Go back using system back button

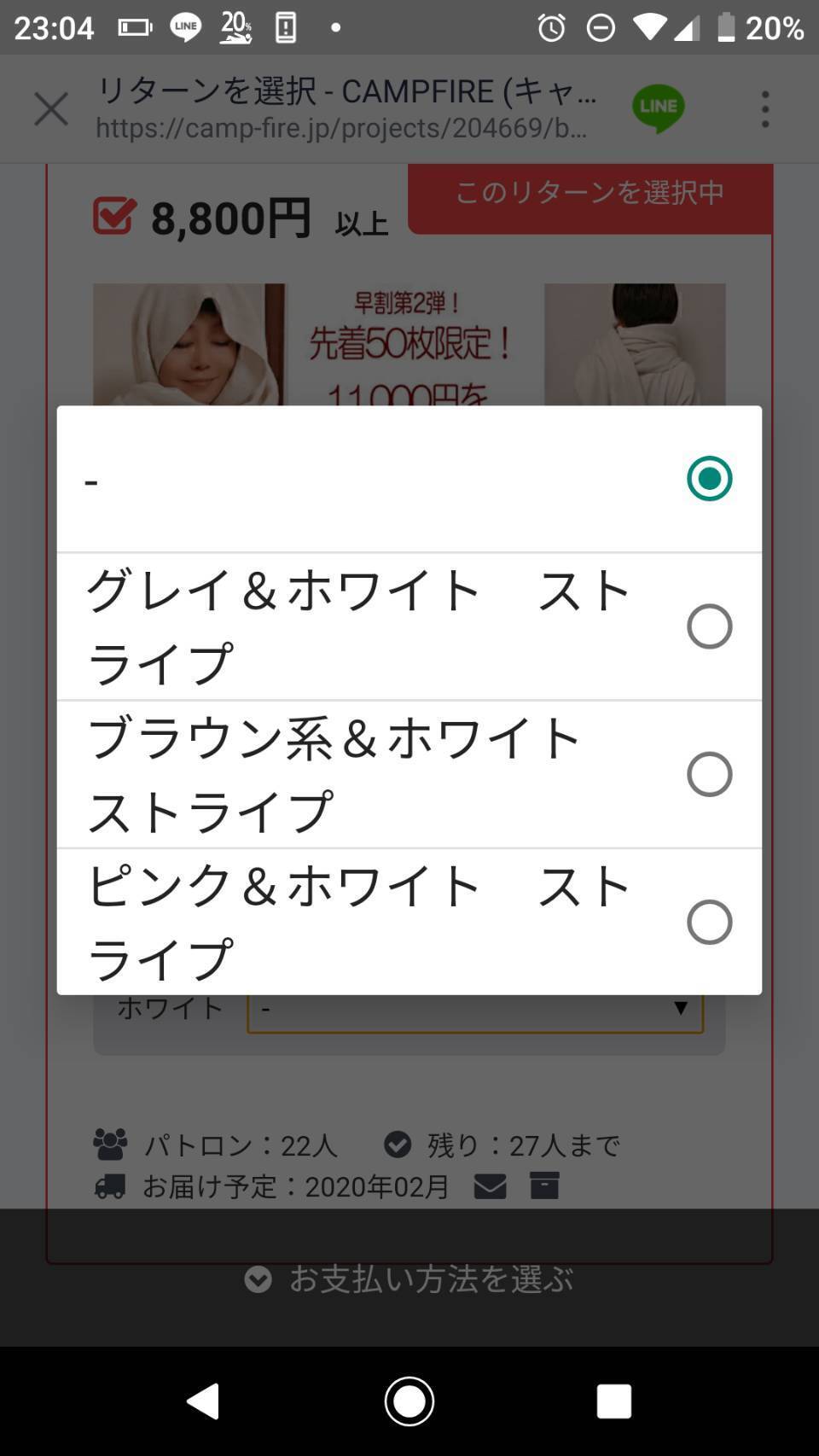point(203,1401)
